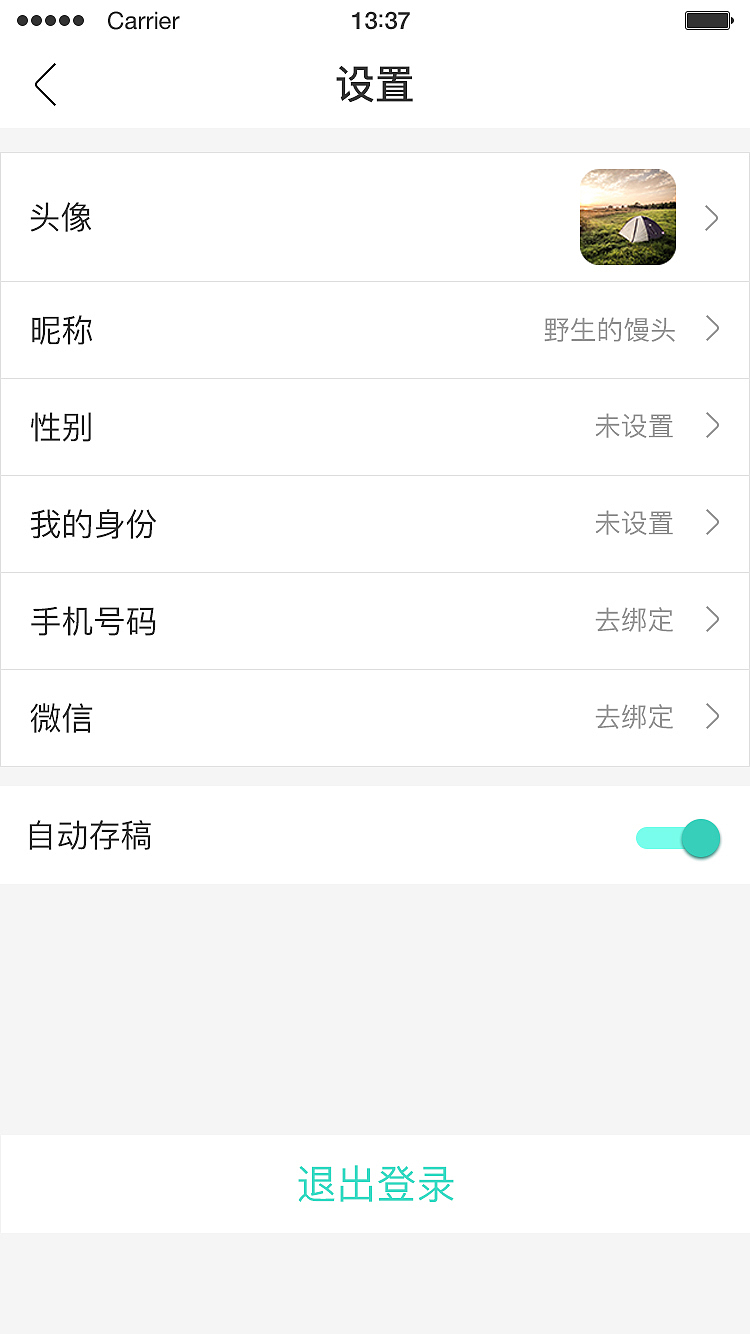Tap the 退出登录 button

pyautogui.click(x=375, y=1184)
